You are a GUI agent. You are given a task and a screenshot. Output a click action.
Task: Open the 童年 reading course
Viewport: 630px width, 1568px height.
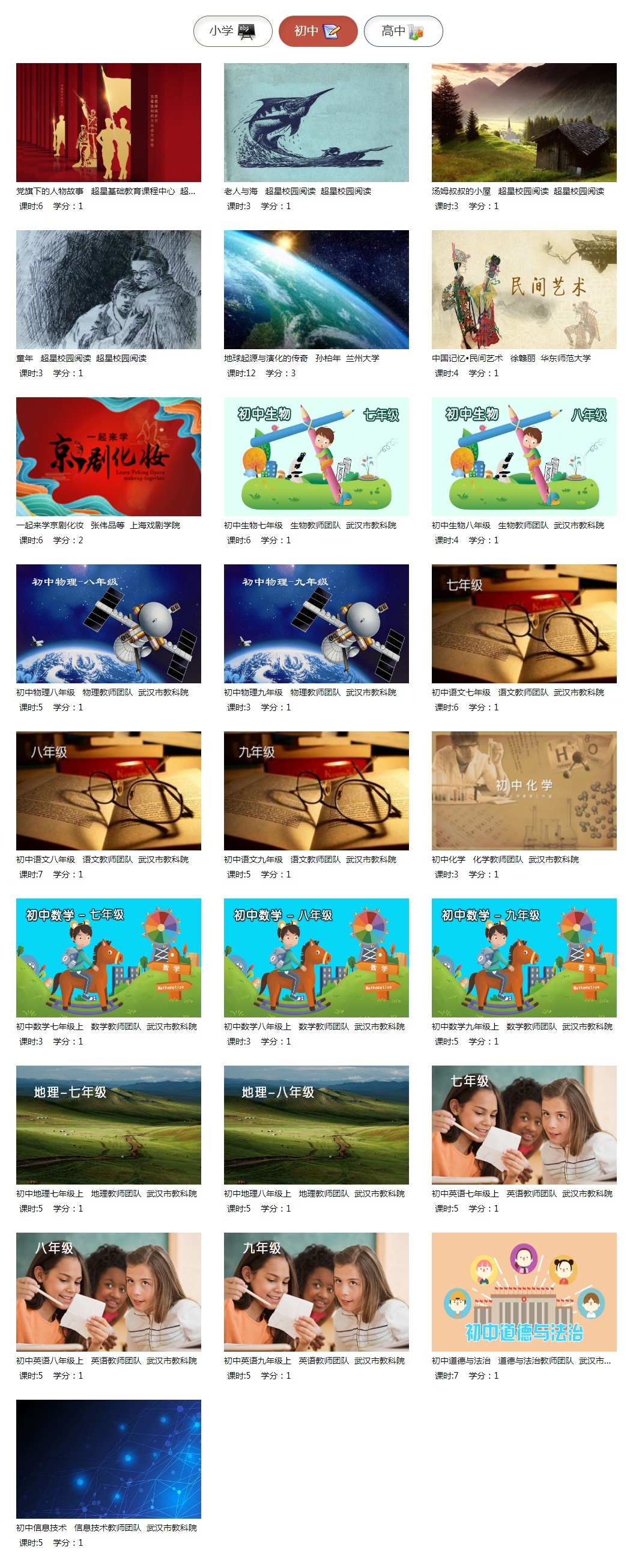[108, 289]
